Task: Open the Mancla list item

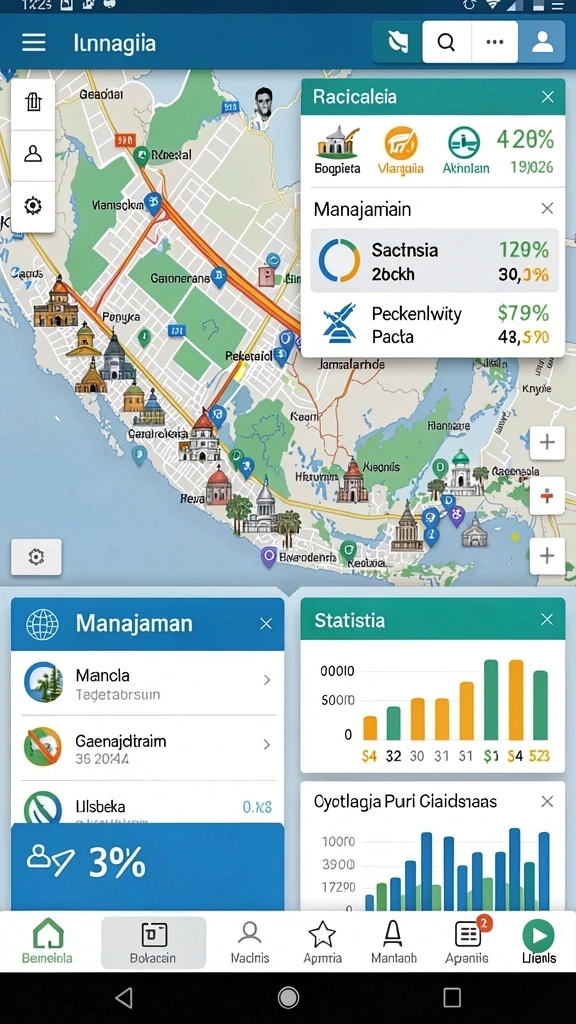Action: click(148, 682)
